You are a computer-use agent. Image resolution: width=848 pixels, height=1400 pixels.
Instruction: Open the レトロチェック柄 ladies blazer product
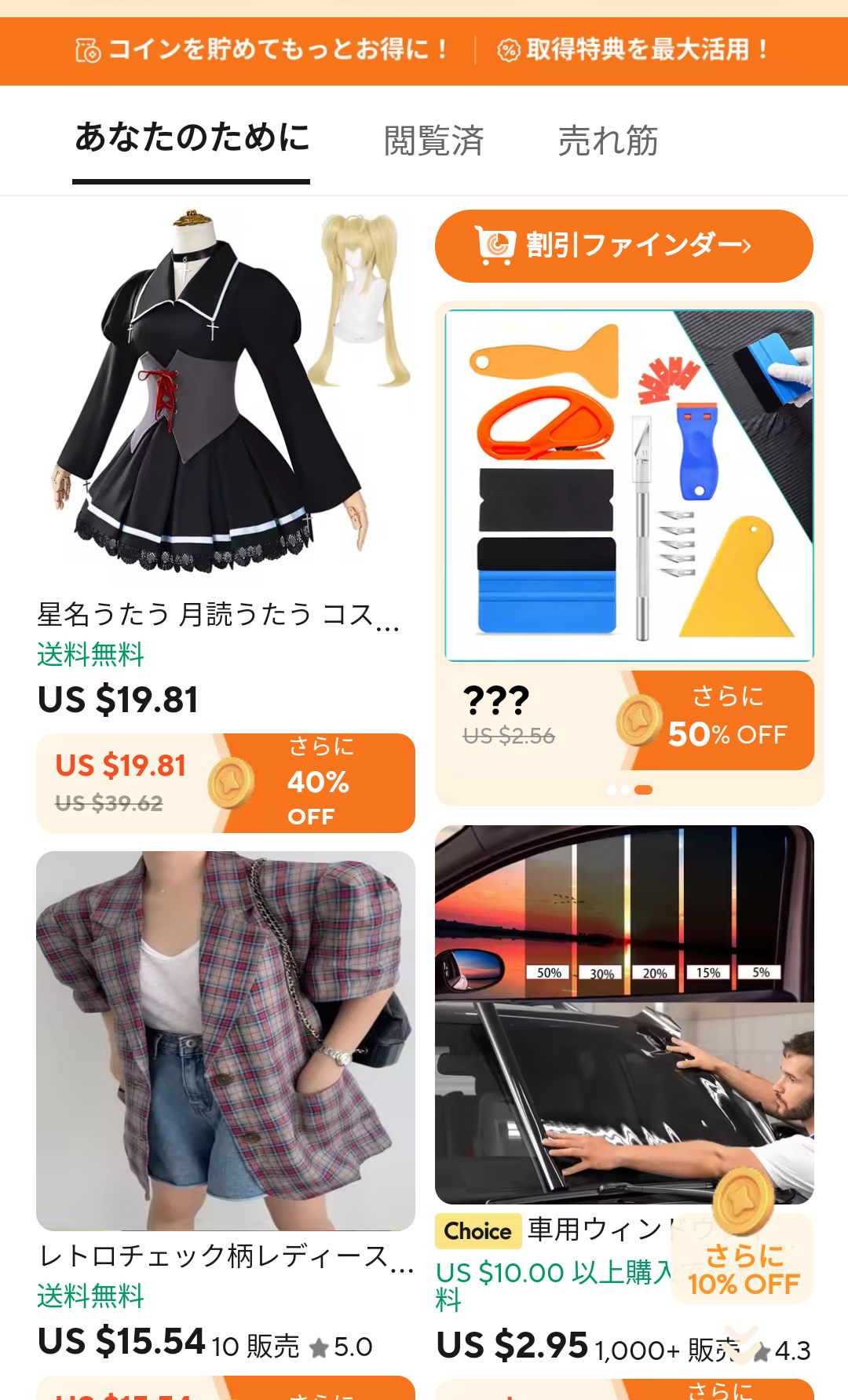(x=225, y=1040)
